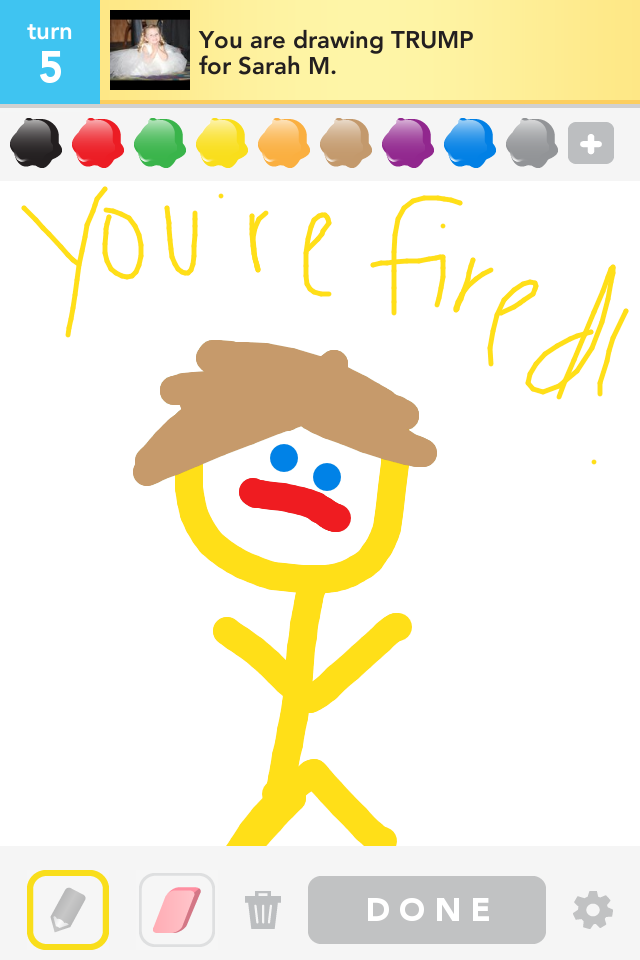Select the yellow paint color
This screenshot has width=640, height=960.
(221, 143)
